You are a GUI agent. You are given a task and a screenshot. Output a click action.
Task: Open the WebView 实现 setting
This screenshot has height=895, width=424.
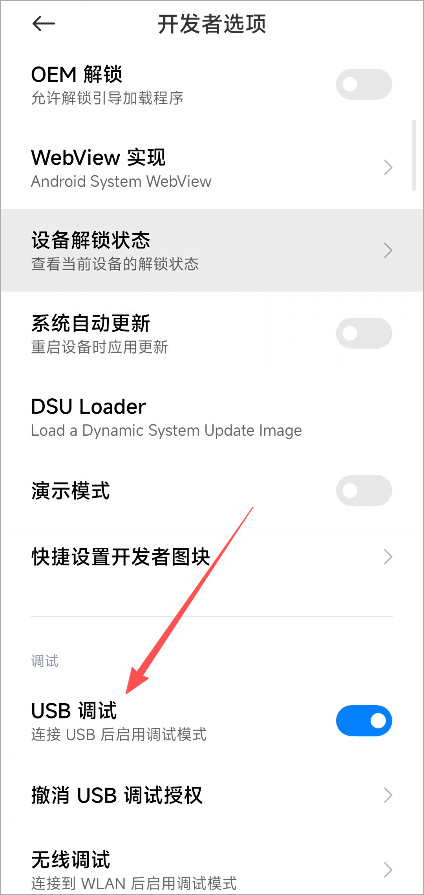(x=212, y=167)
